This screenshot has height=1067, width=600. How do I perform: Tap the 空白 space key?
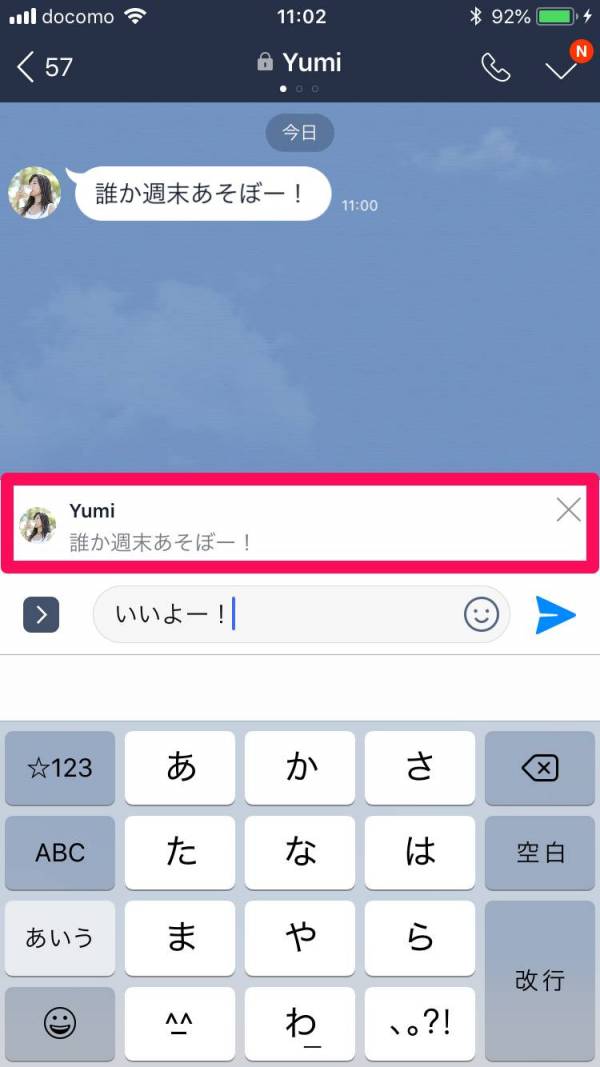click(x=540, y=853)
